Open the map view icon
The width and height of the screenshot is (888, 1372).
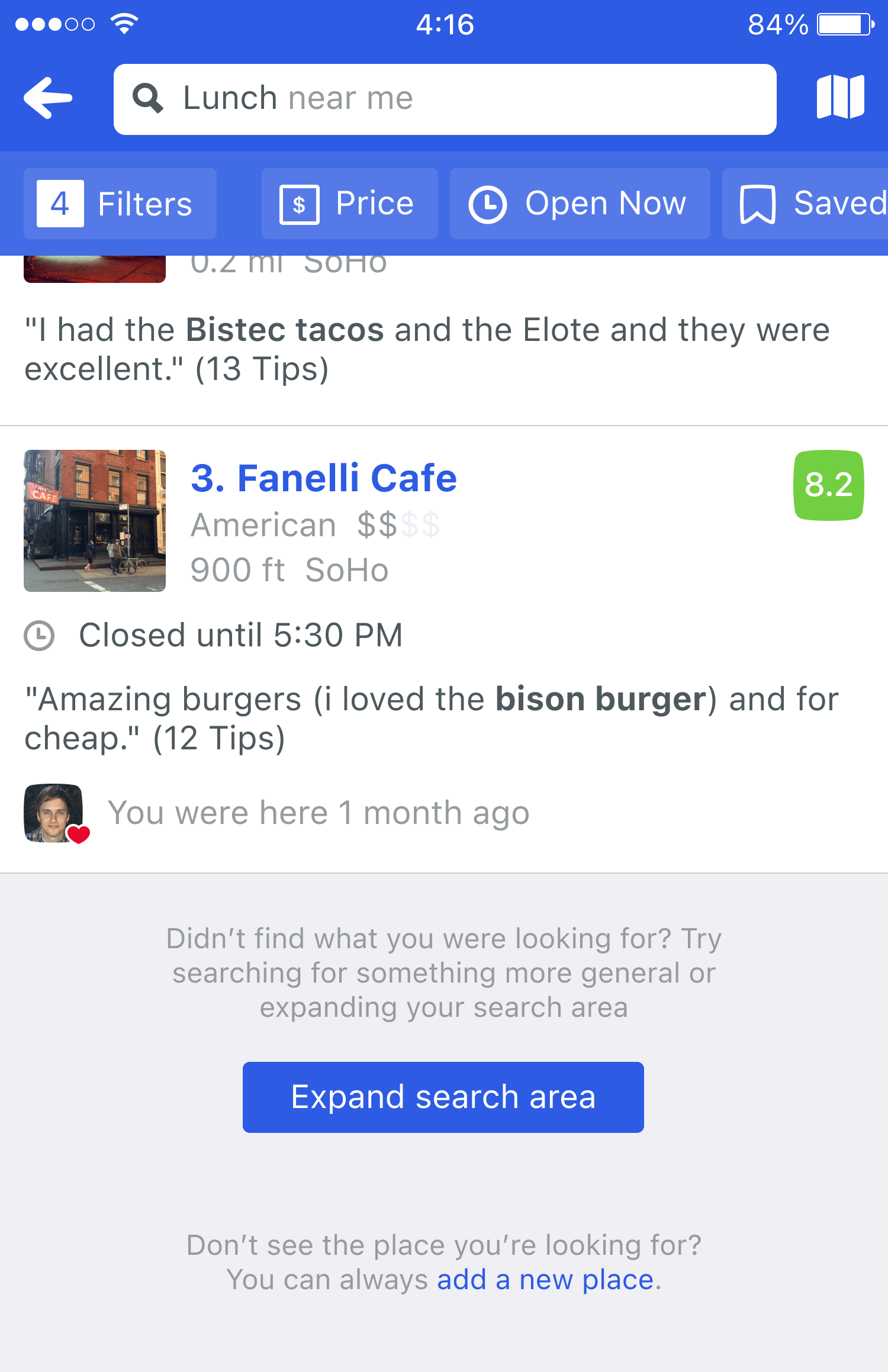(x=840, y=97)
